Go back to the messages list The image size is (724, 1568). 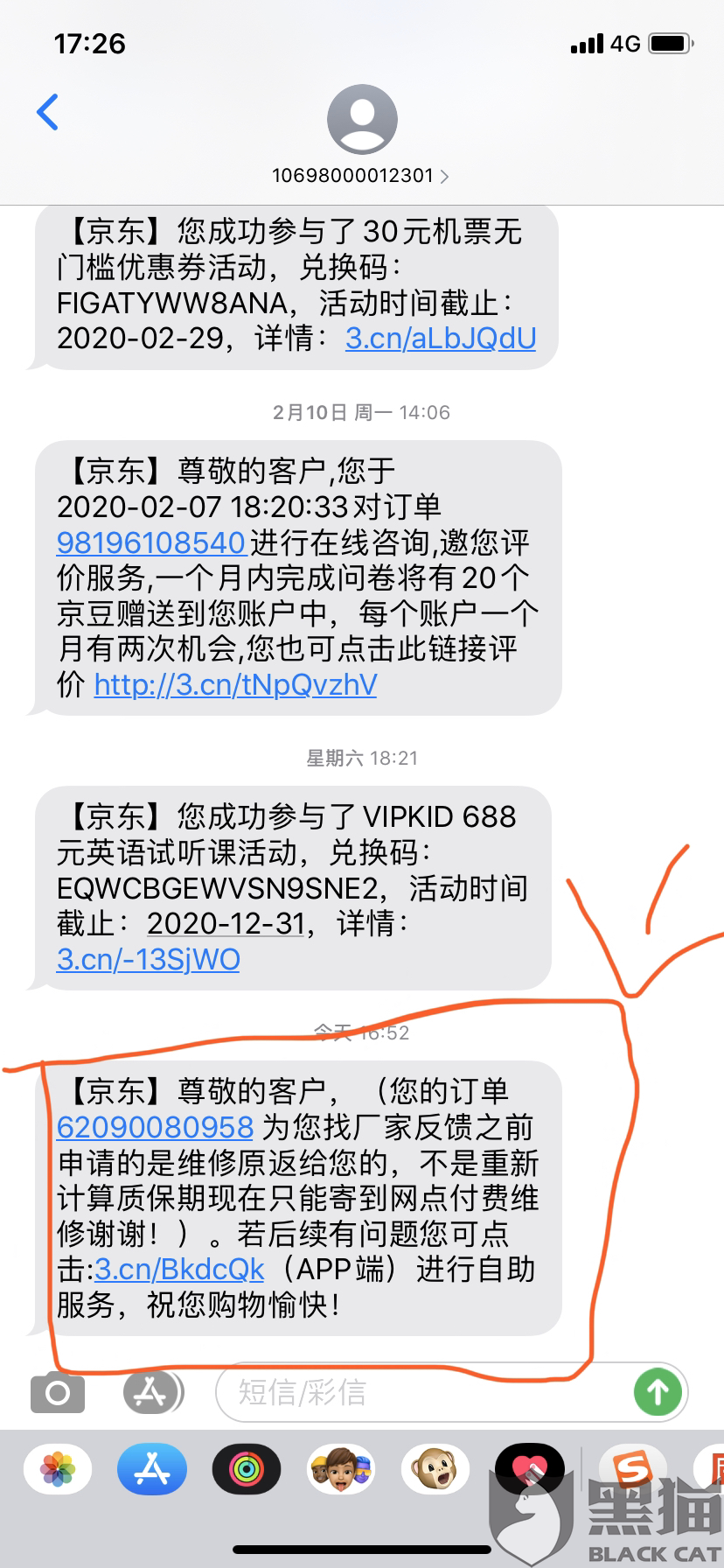[48, 112]
